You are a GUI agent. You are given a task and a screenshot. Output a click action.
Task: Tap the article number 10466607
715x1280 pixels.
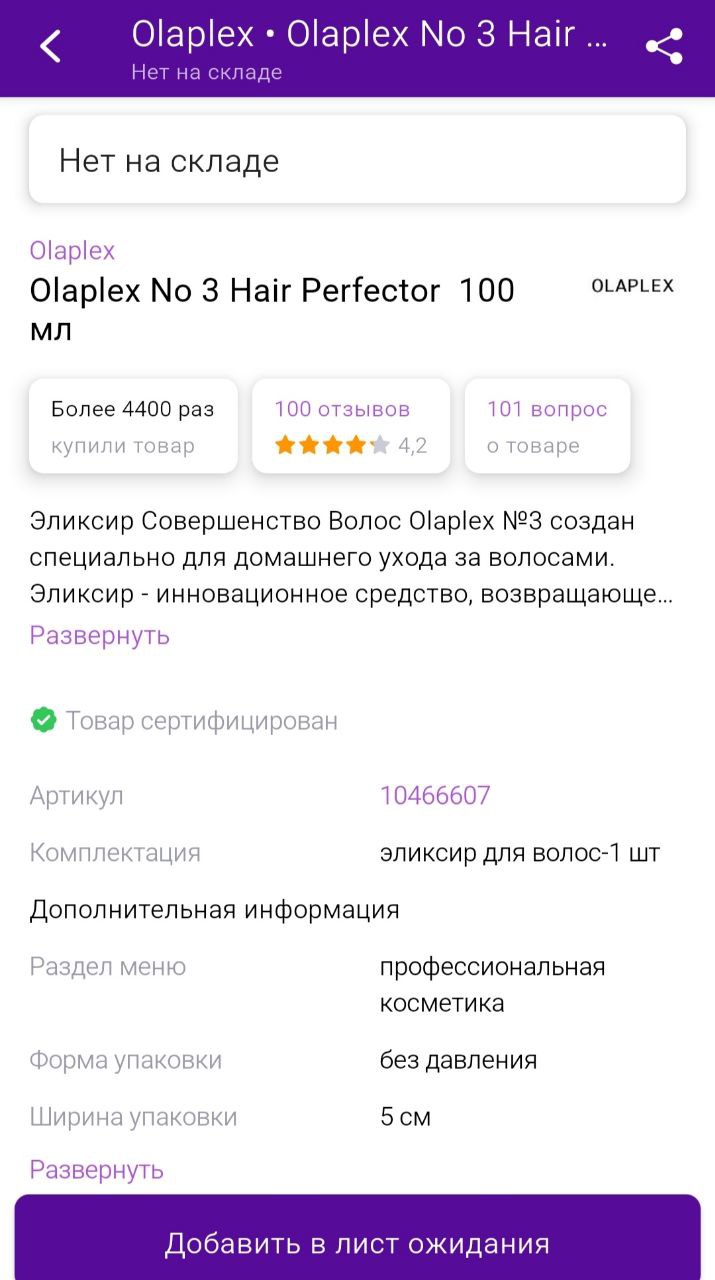435,796
